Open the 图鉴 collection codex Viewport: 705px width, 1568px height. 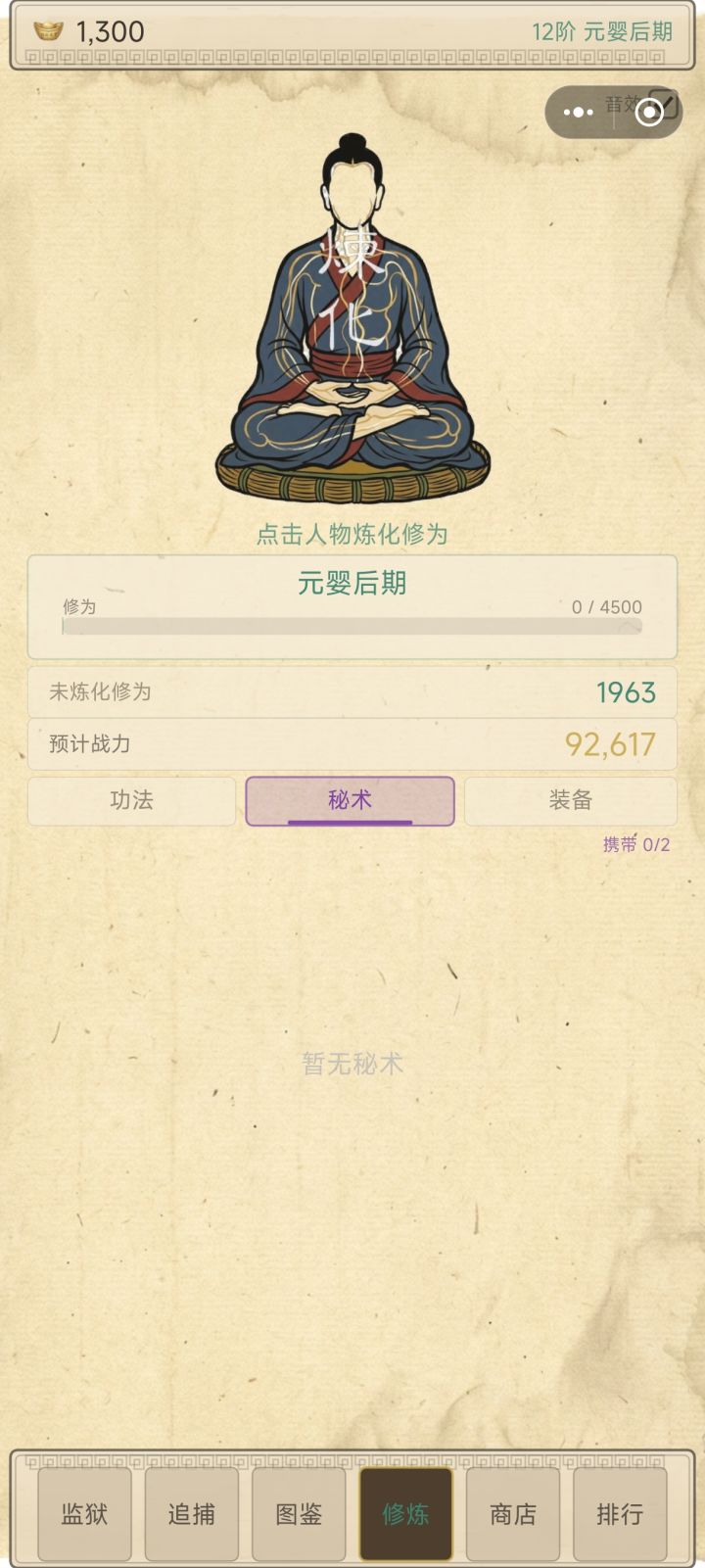[298, 1513]
